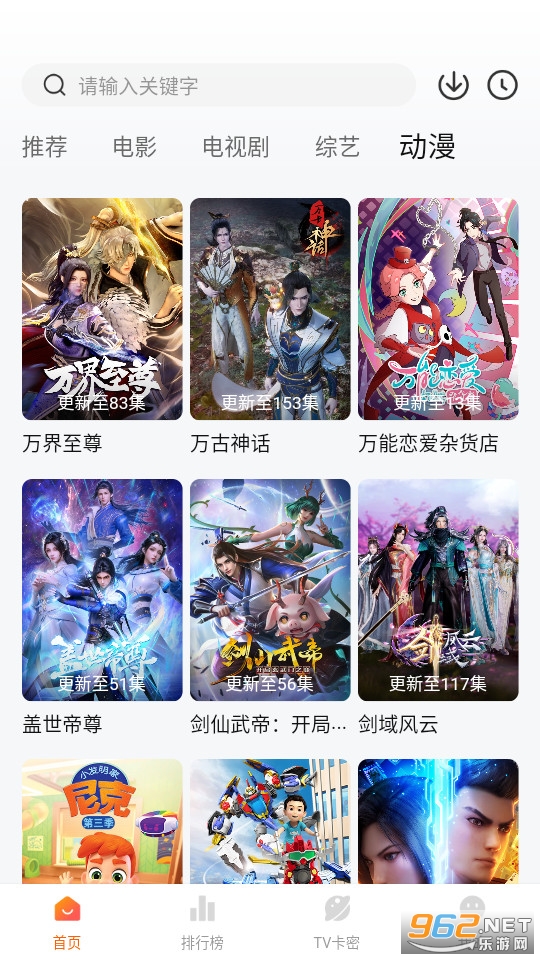Open the downloads icon
The image size is (540, 960).
[454, 85]
